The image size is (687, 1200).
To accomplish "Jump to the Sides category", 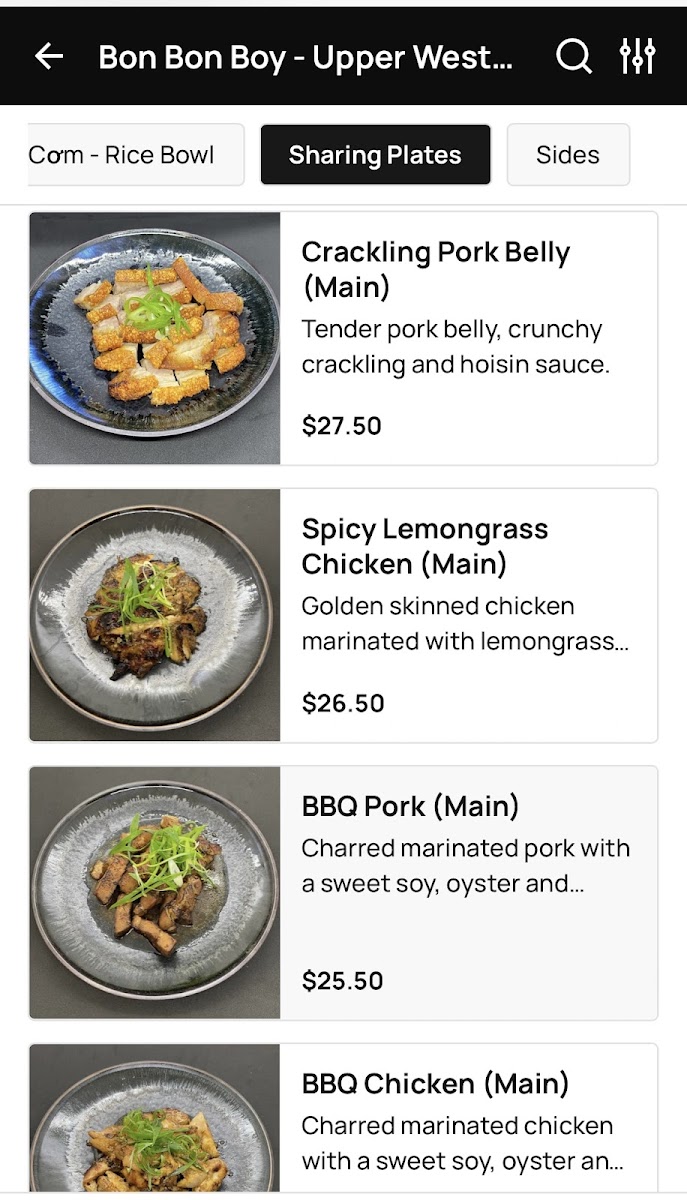I will 568,155.
